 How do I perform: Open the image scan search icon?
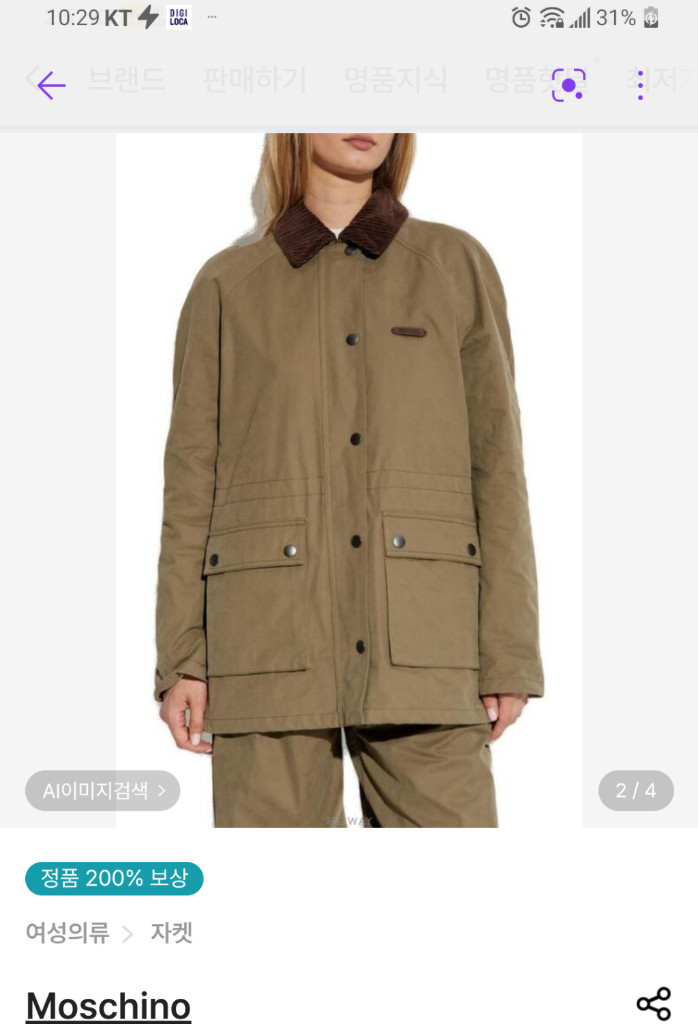pos(568,86)
